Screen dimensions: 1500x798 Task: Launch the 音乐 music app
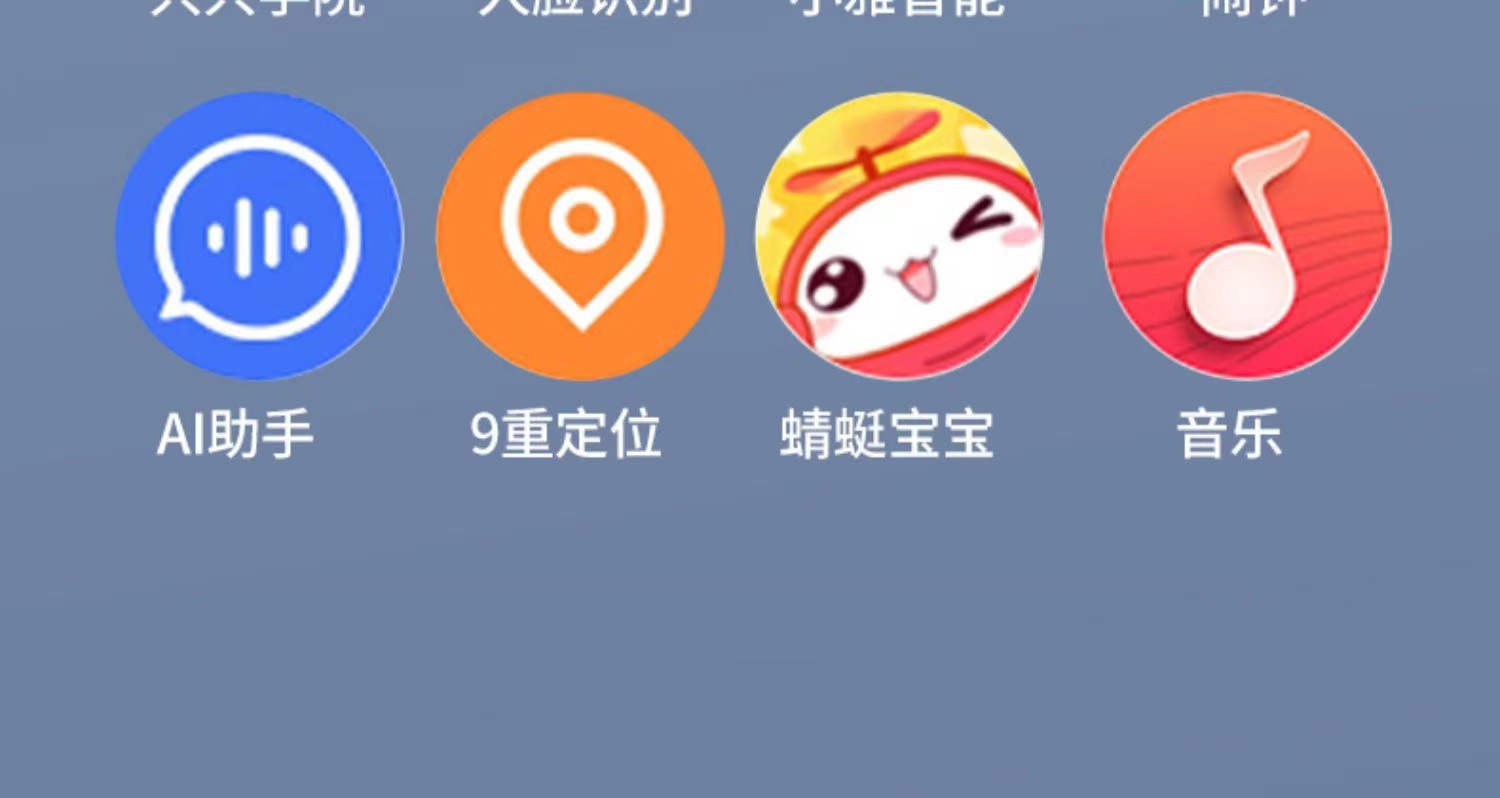(x=1246, y=236)
